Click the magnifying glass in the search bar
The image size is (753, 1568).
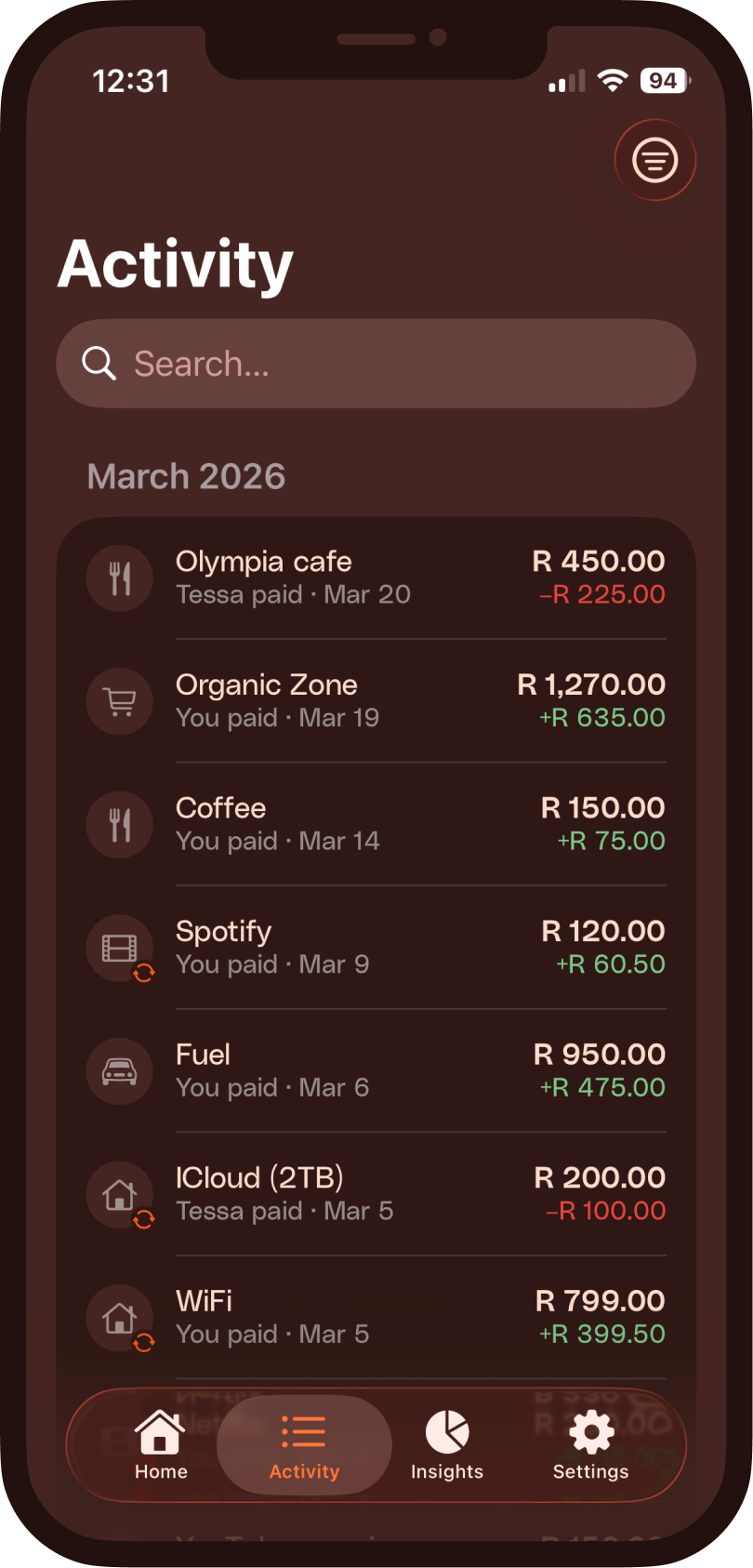pyautogui.click(x=98, y=364)
